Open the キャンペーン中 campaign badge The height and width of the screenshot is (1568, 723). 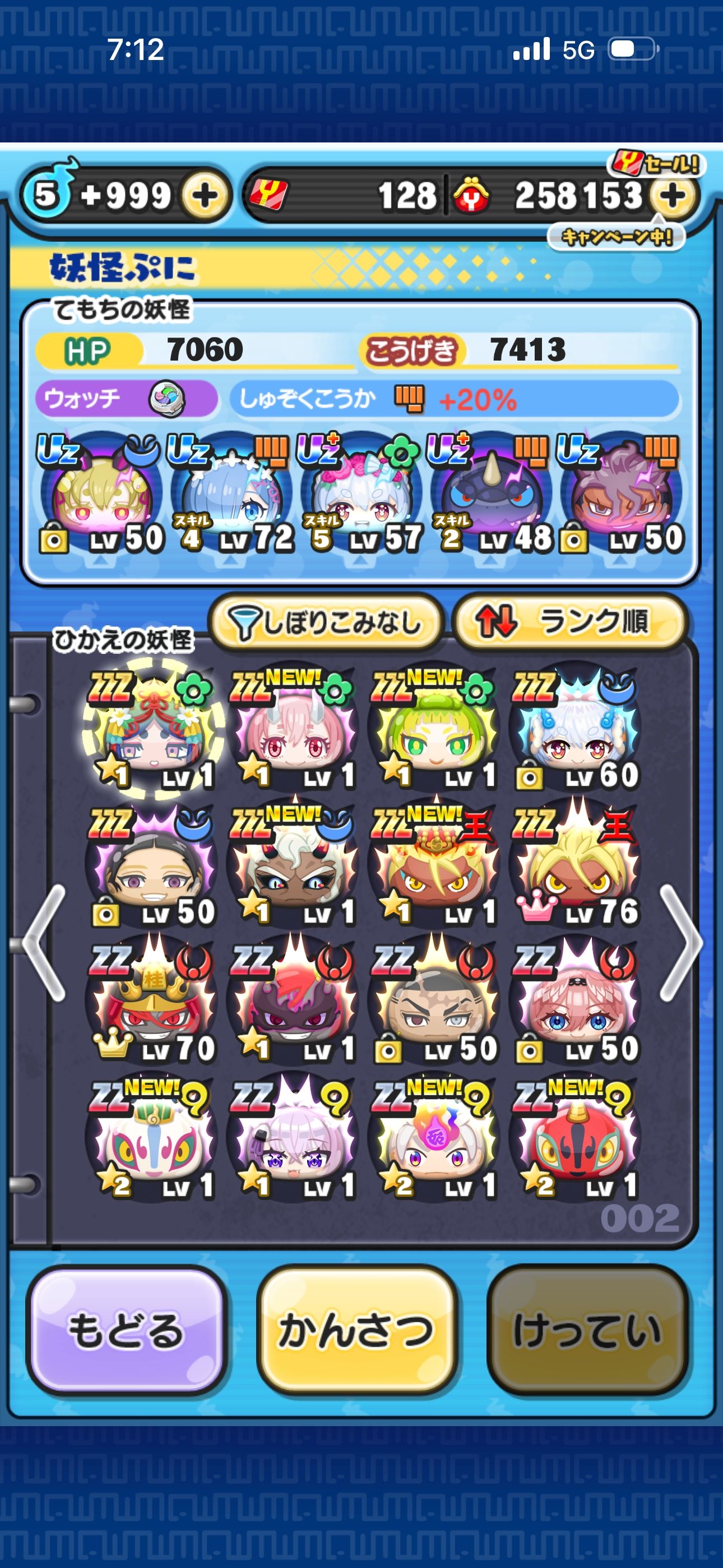pyautogui.click(x=616, y=236)
